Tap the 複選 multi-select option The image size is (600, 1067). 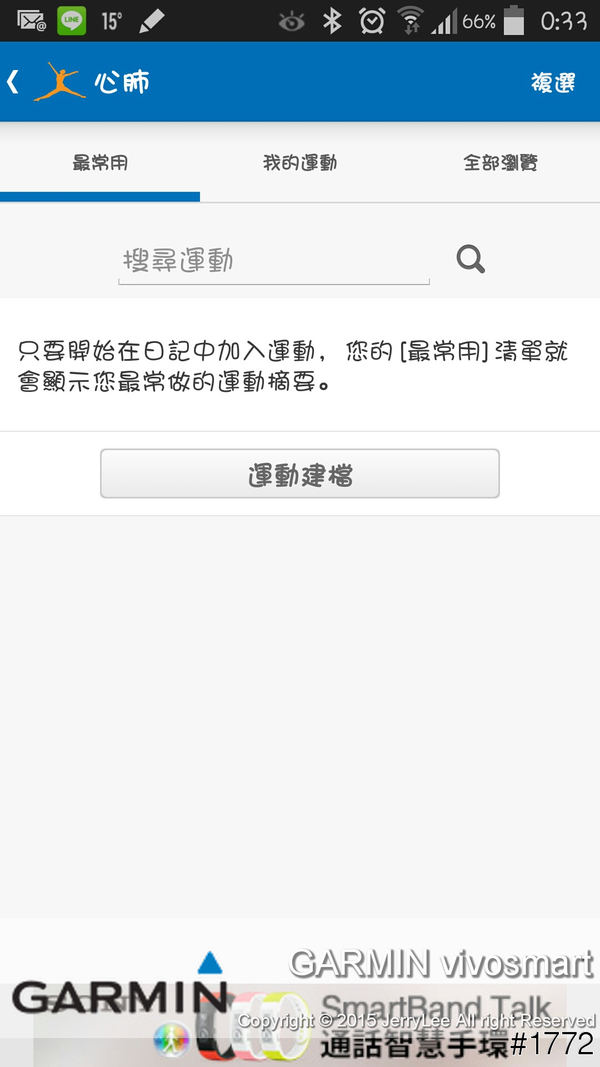point(552,83)
